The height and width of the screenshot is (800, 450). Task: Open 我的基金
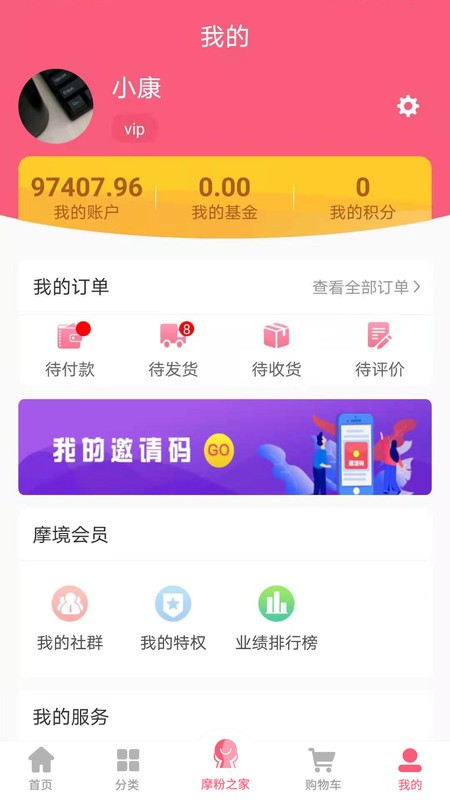tap(224, 197)
